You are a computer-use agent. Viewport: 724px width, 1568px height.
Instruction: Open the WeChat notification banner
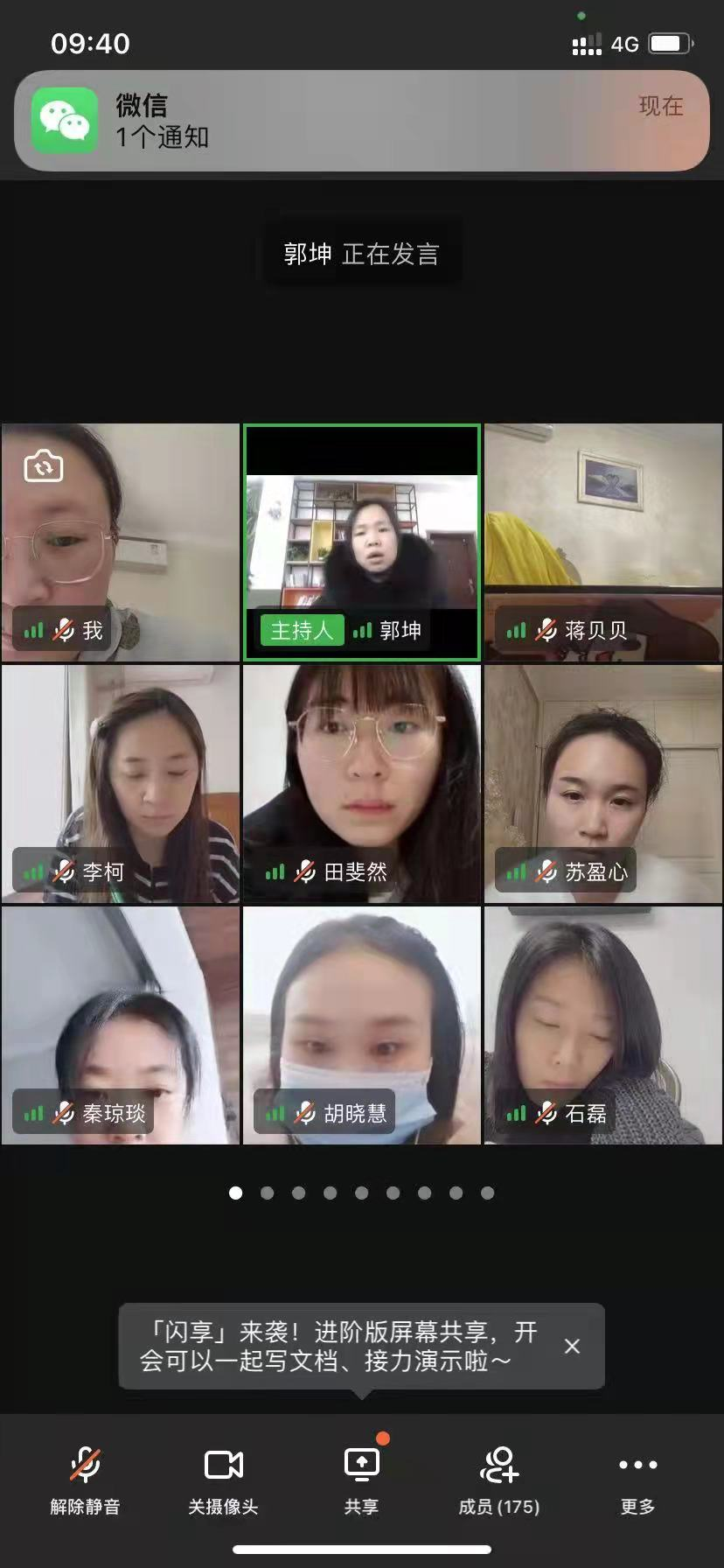[362, 121]
